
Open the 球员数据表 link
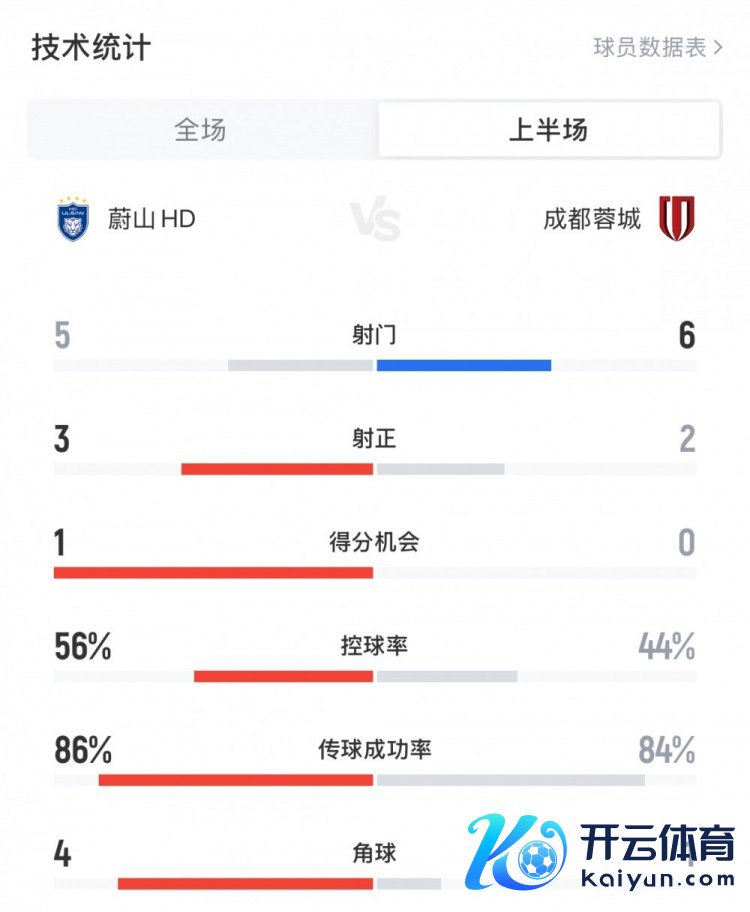(x=657, y=47)
